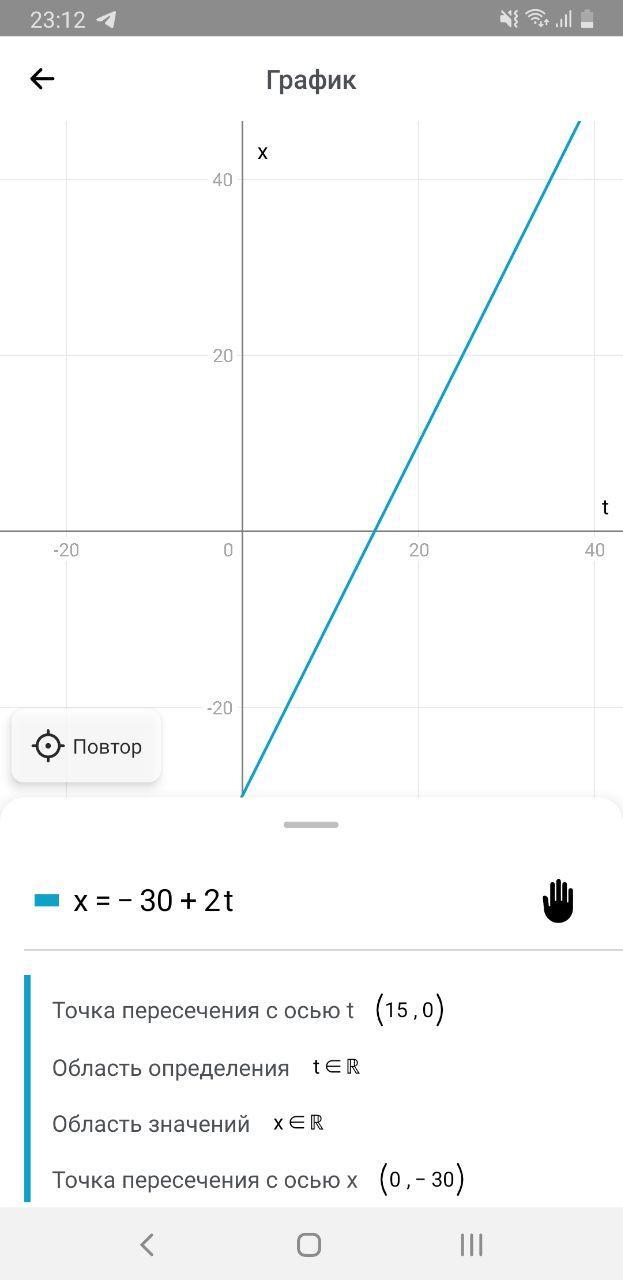The height and width of the screenshot is (1280, 623).
Task: Select the equation x = −30 + 2t
Action: coord(154,901)
